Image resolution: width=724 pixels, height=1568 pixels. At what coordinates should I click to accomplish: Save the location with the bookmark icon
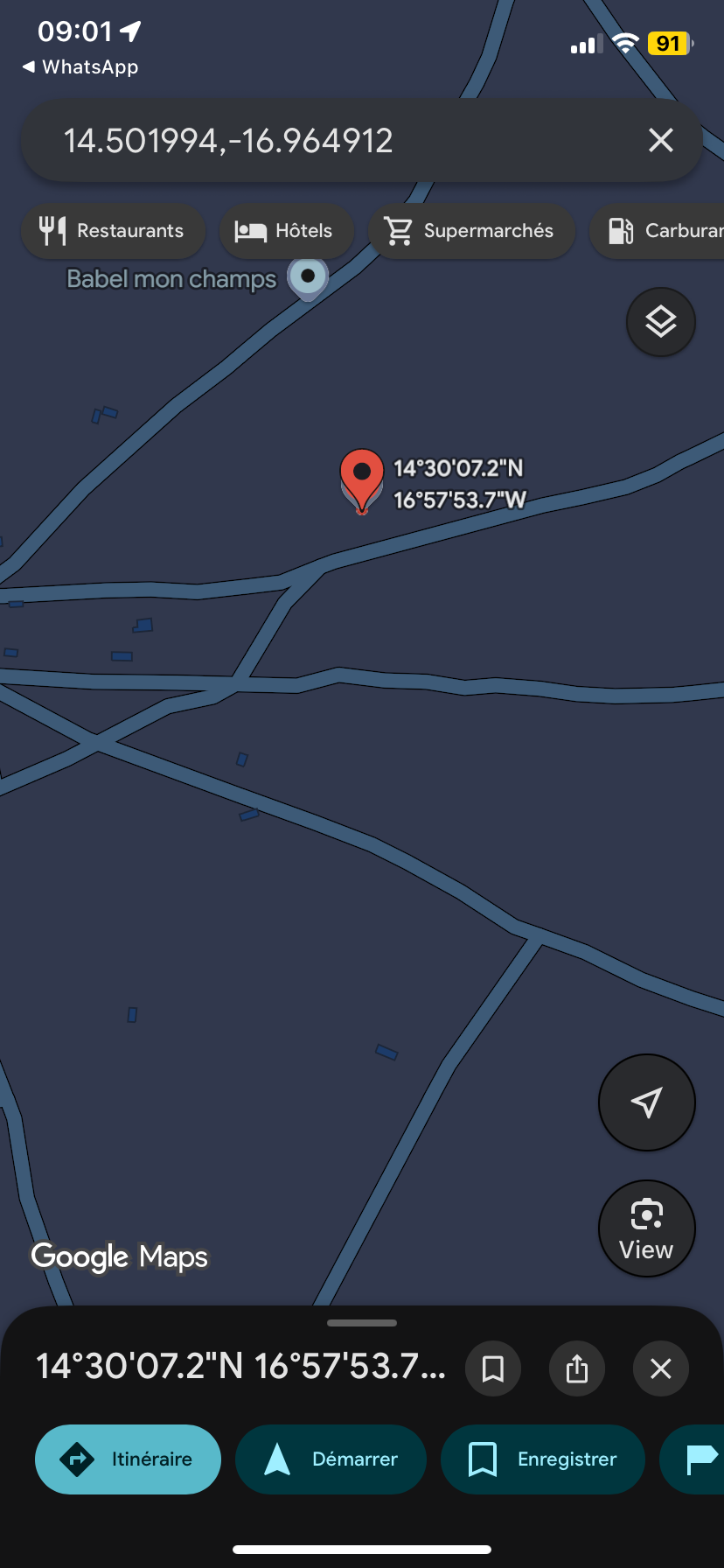pos(493,1368)
